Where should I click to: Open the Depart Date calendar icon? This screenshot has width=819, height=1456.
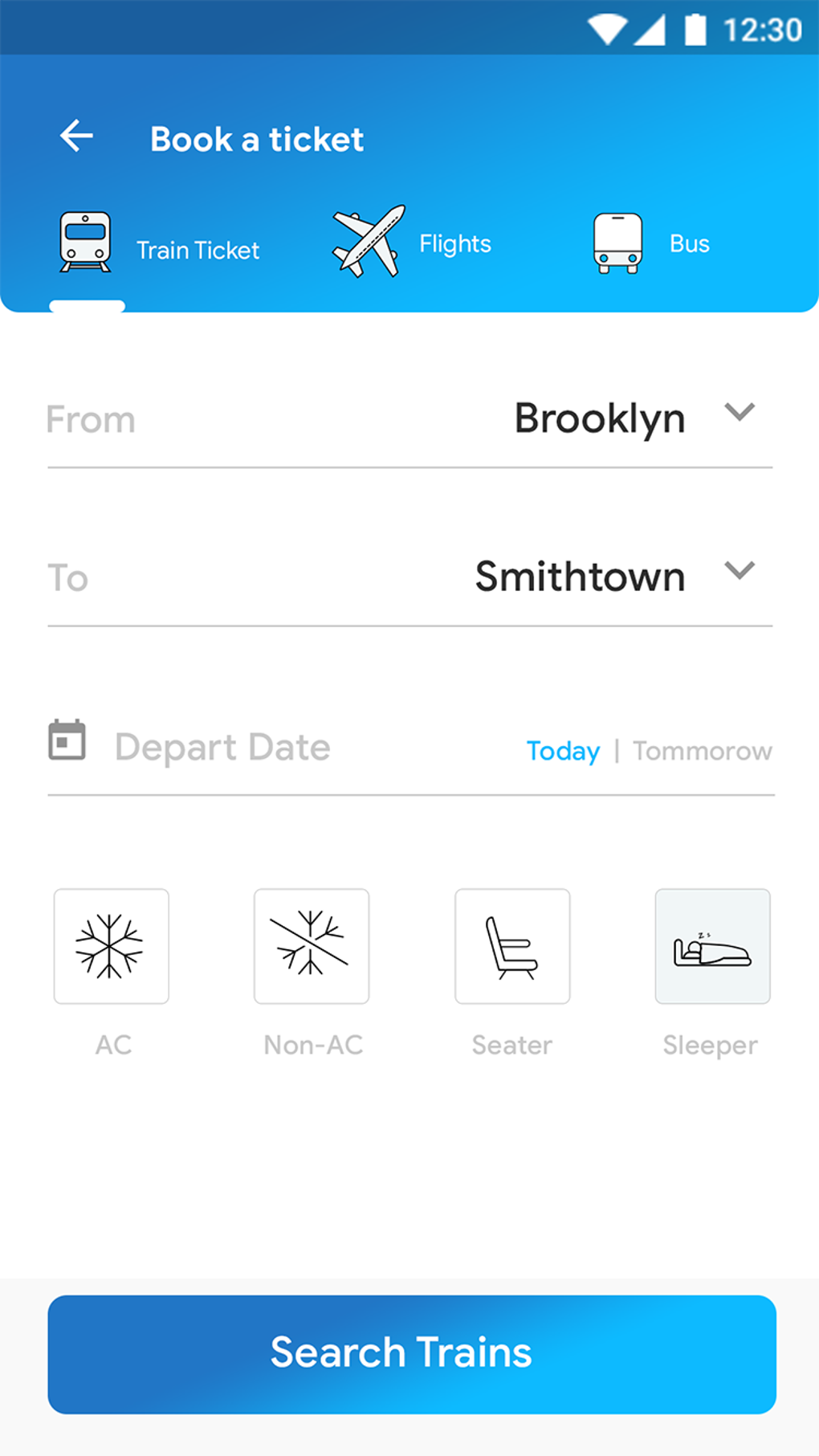coord(67,740)
